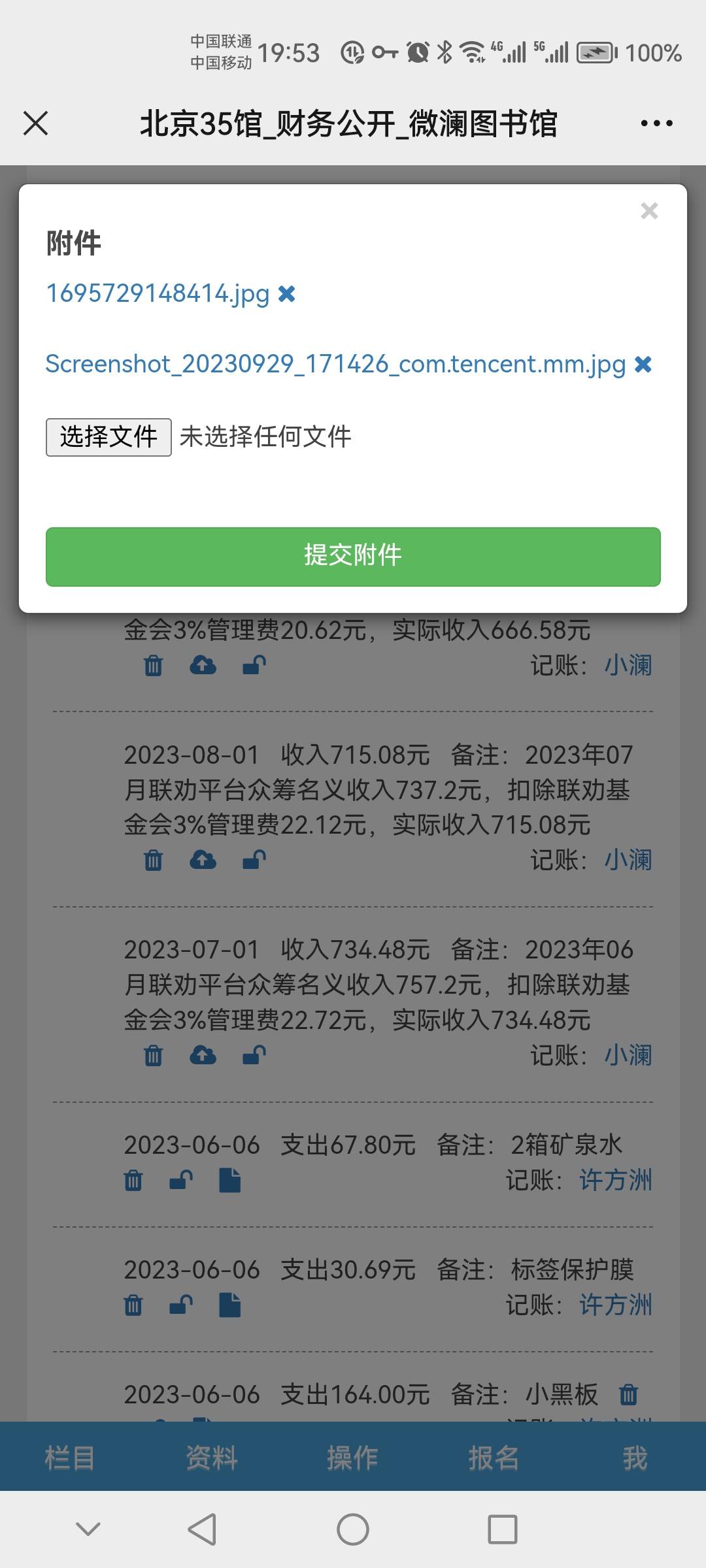
Task: Submit attachment with 提交附件 button
Action: tap(353, 556)
